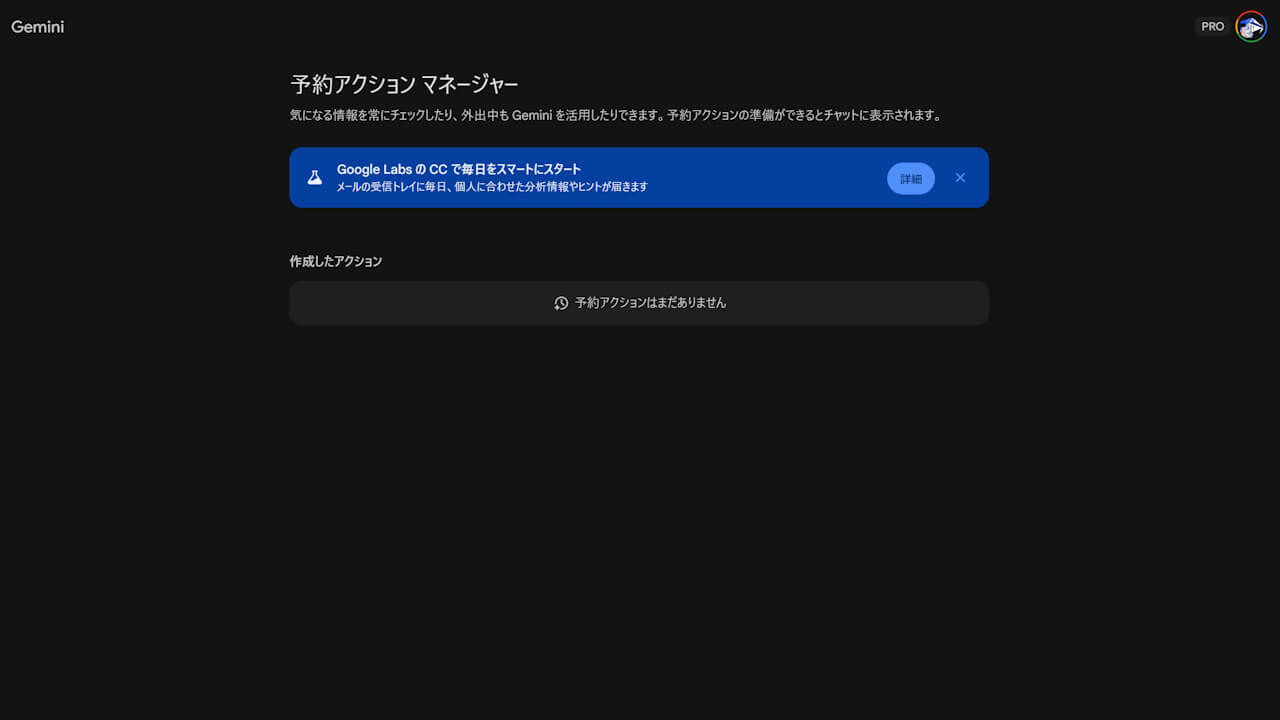Tap the 詳細 button in the Google Labs banner
The height and width of the screenshot is (720, 1280).
pyautogui.click(x=910, y=178)
